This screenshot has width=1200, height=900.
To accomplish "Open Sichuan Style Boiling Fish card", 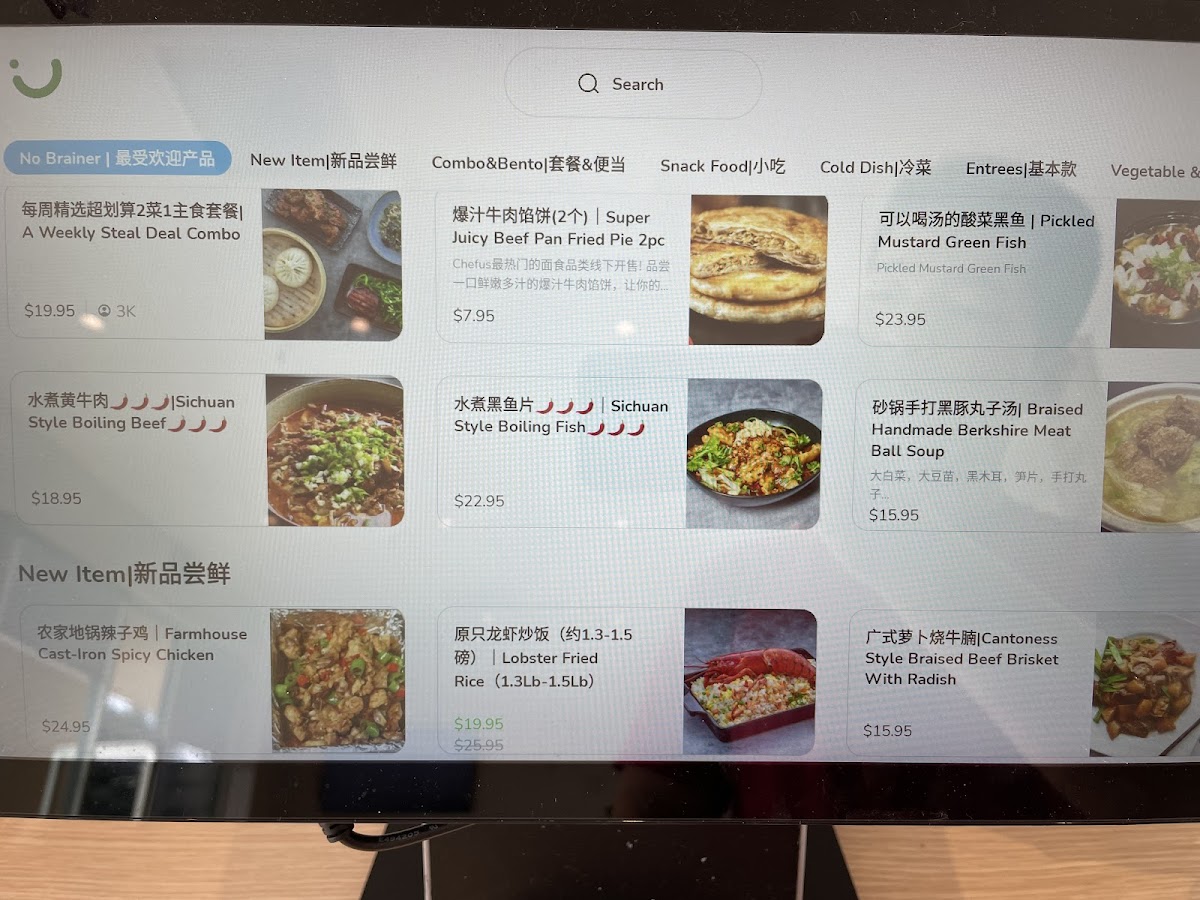I will coord(630,453).
